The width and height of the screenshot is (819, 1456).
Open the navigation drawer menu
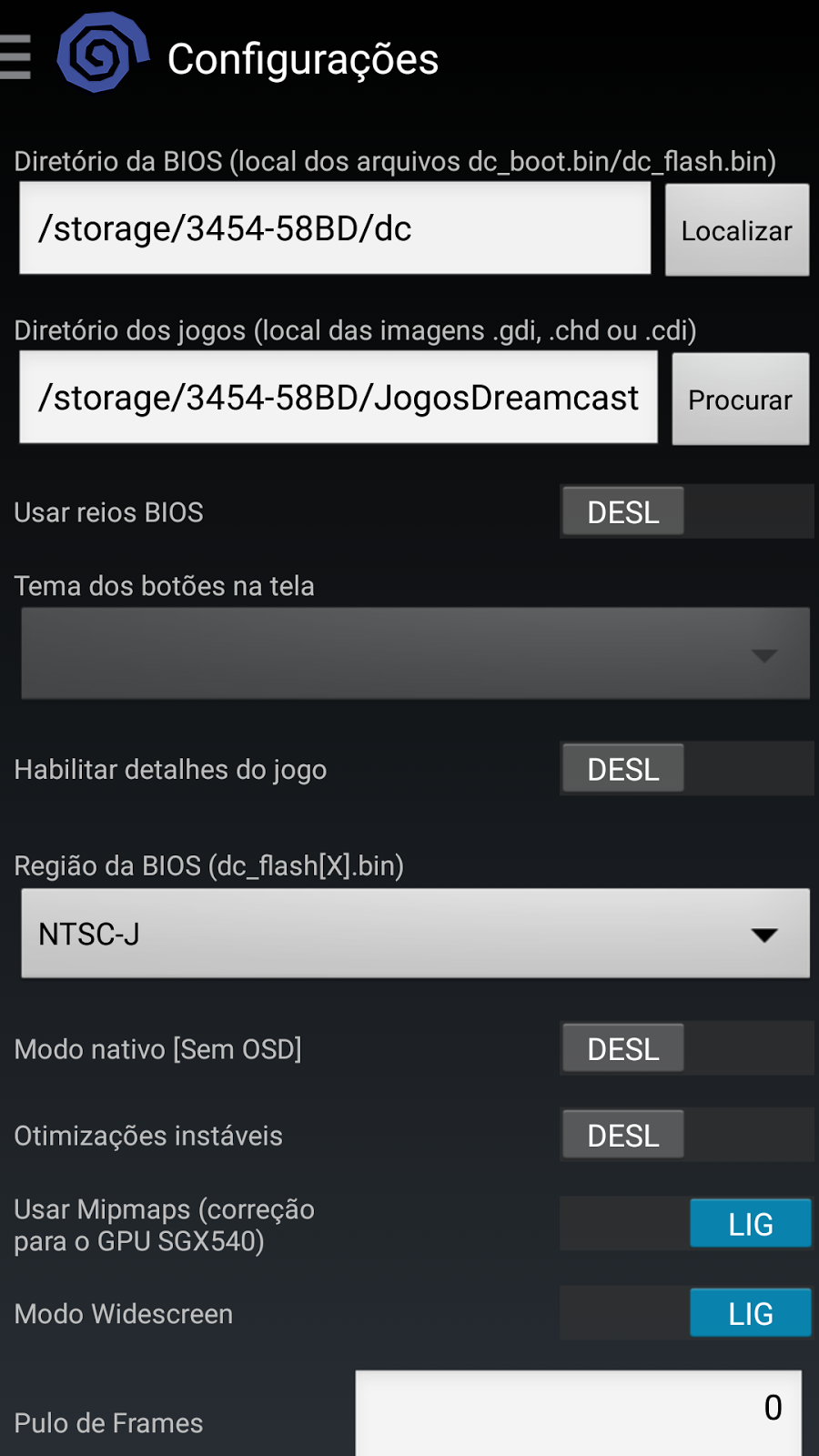(16, 57)
